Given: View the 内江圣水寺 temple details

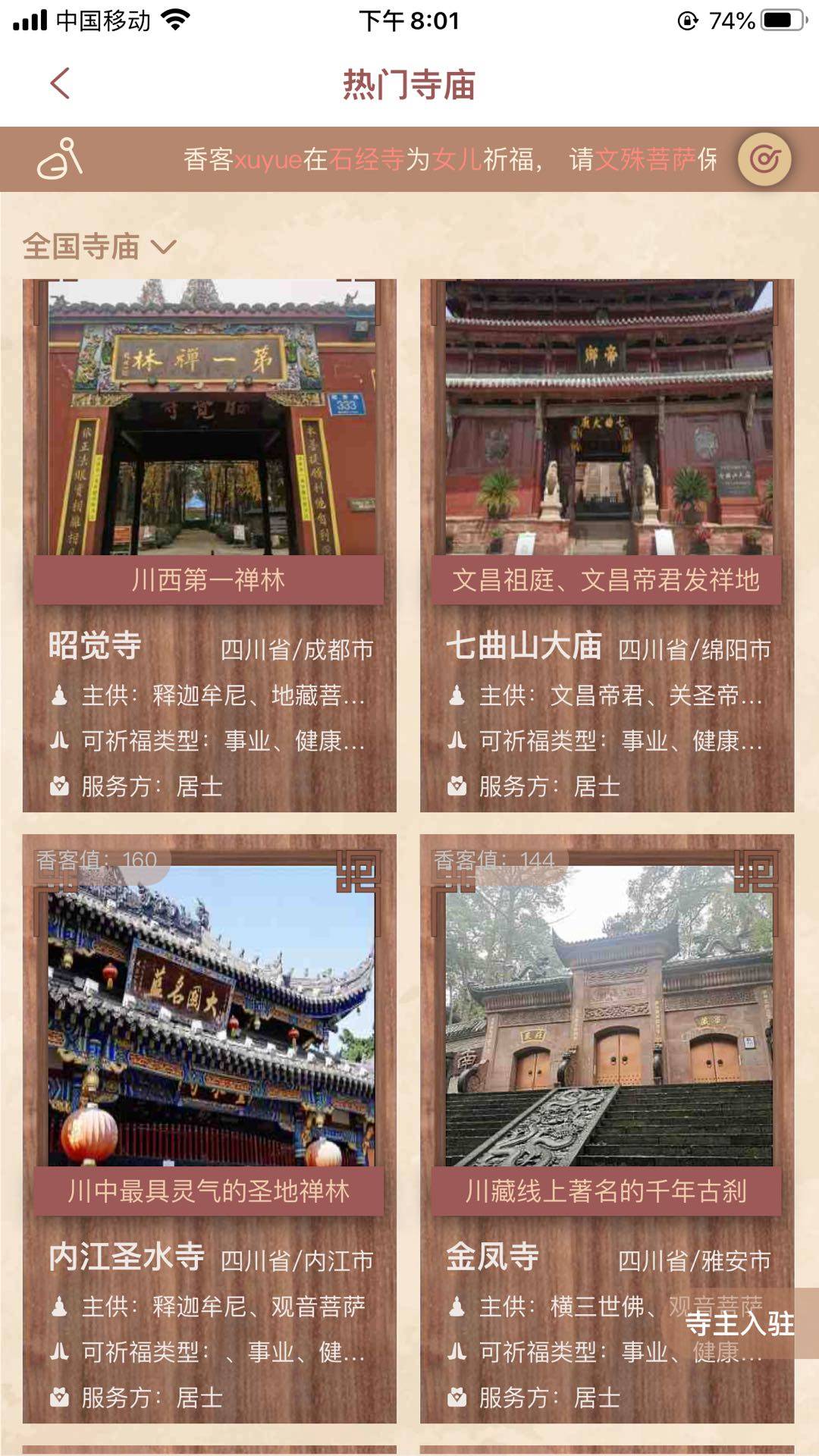Looking at the screenshot, I should click(209, 1128).
